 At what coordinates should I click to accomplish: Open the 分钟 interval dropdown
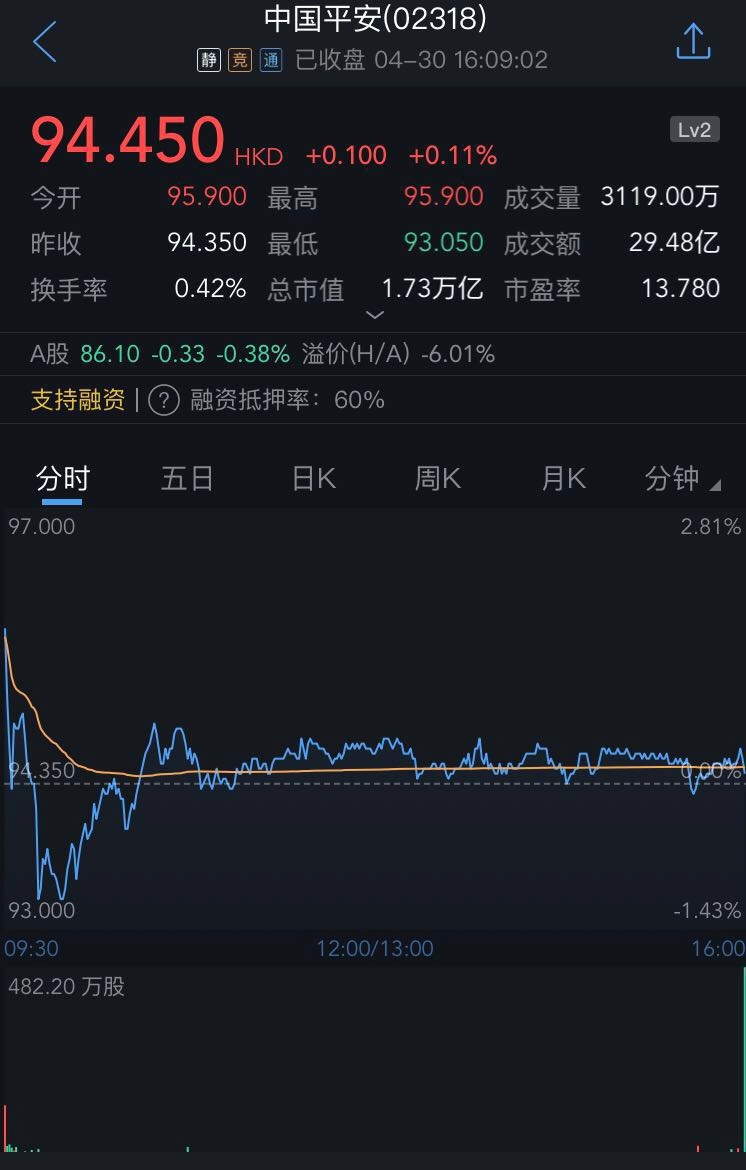click(x=682, y=479)
